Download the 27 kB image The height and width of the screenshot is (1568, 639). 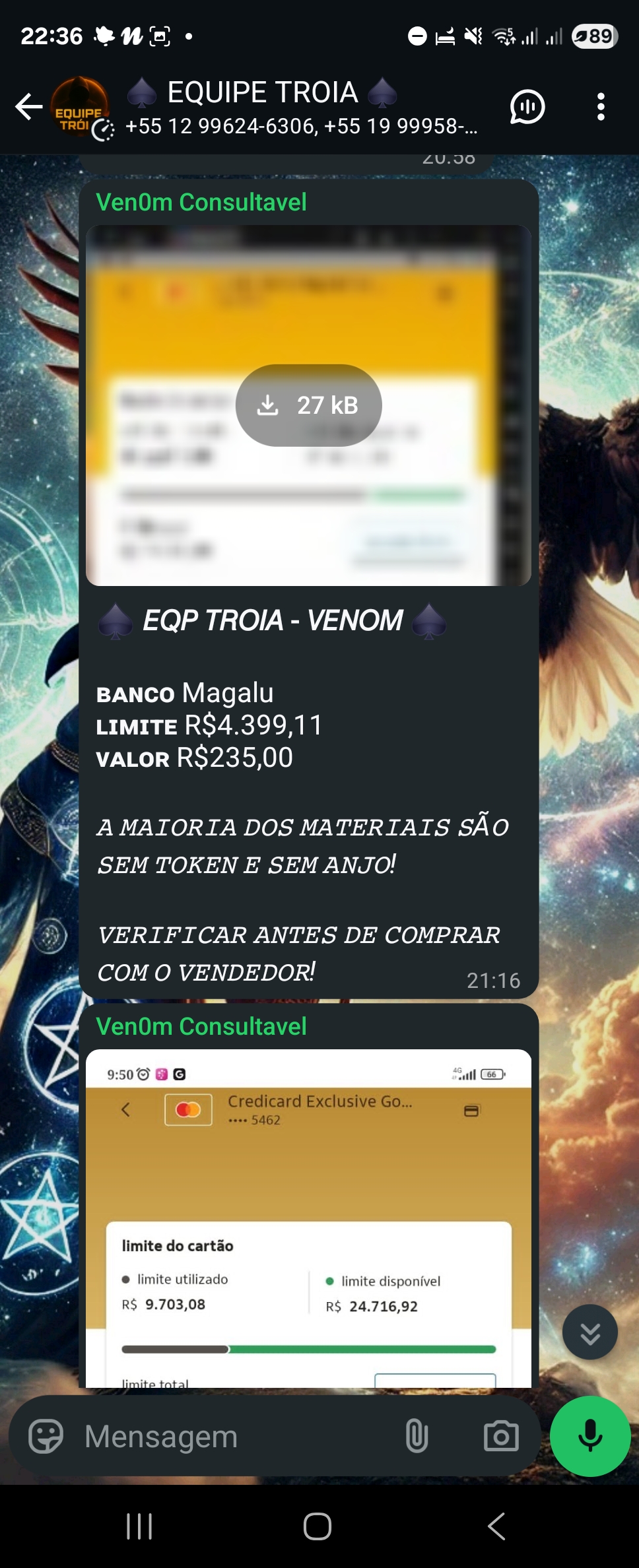308,405
